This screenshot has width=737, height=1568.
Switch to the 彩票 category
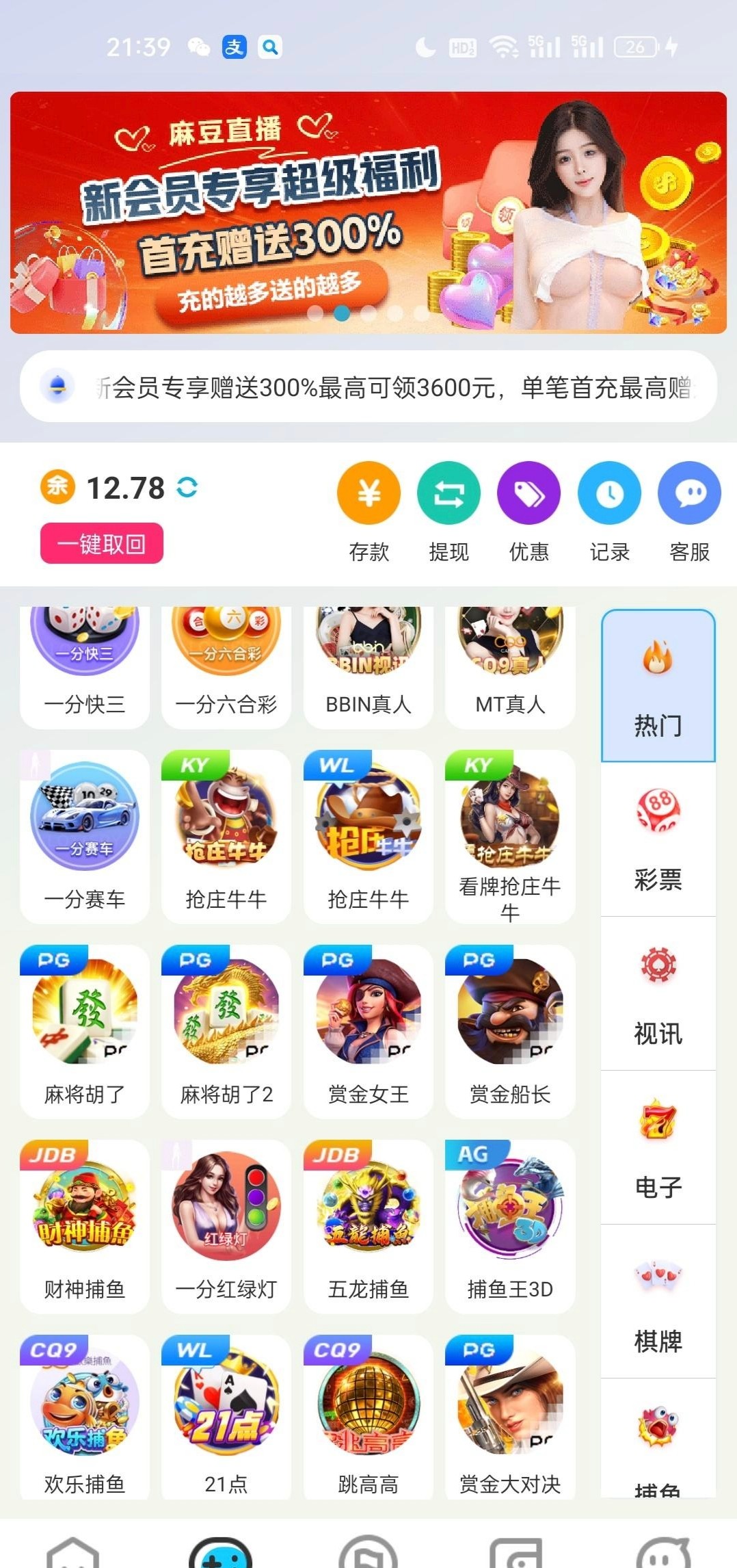pos(658,840)
